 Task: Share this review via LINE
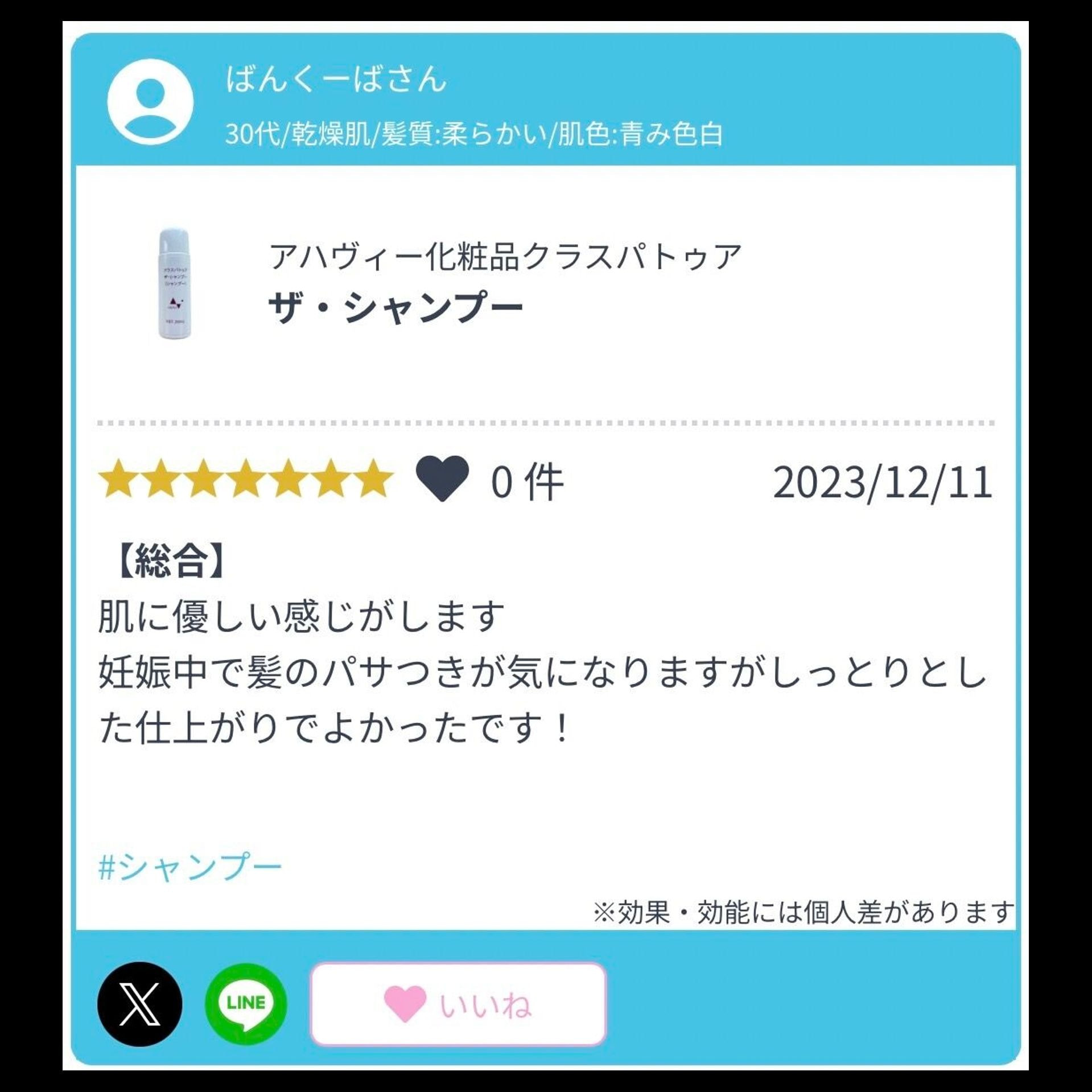(x=246, y=1004)
